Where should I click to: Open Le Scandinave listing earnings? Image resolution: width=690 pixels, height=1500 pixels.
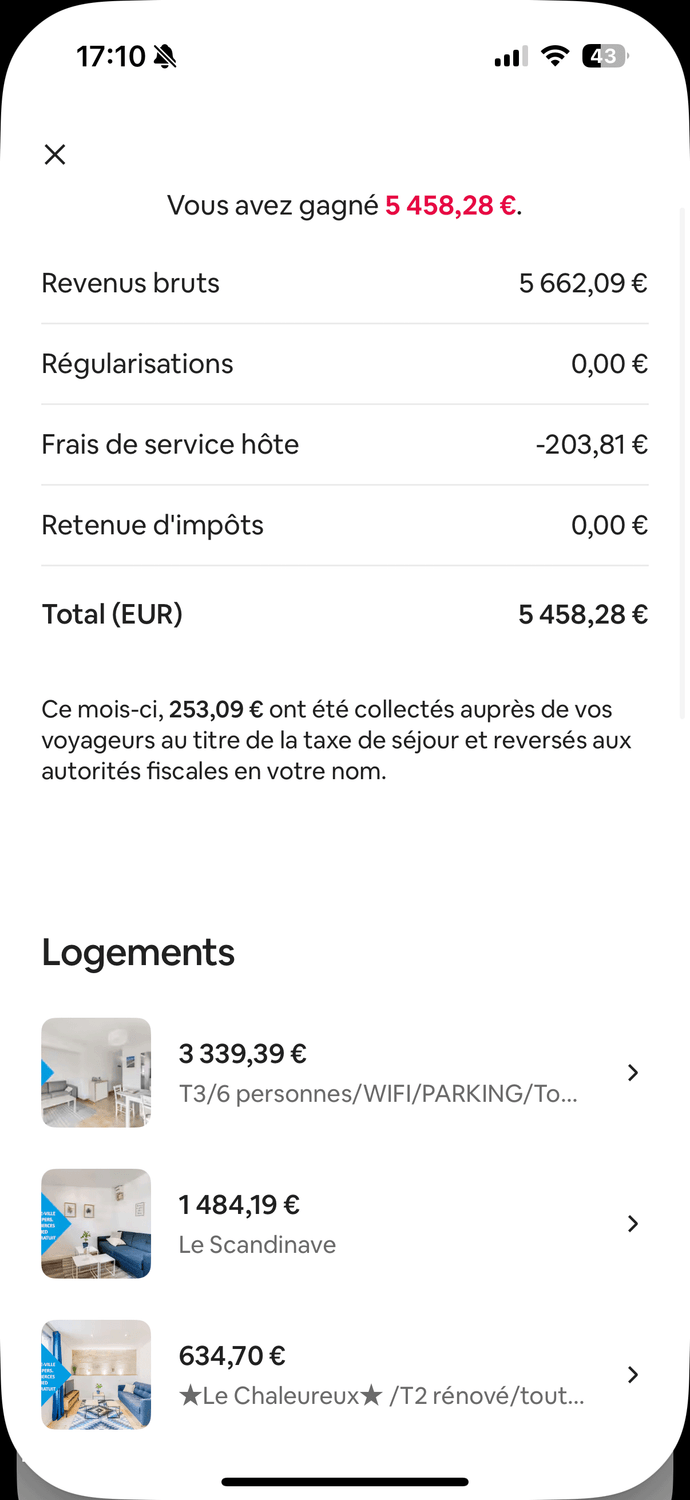345,1224
